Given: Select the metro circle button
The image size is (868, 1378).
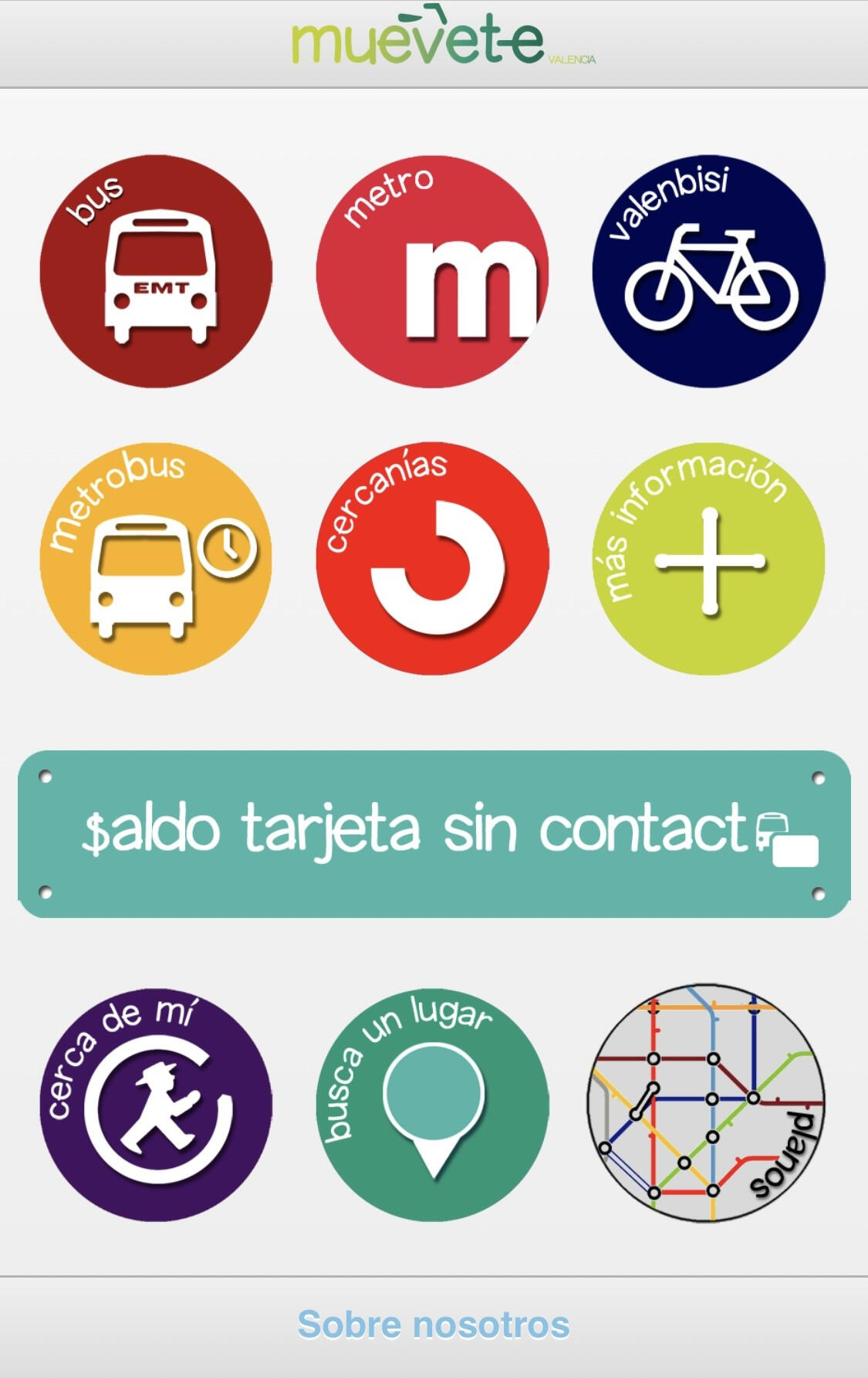Looking at the screenshot, I should point(432,272).
